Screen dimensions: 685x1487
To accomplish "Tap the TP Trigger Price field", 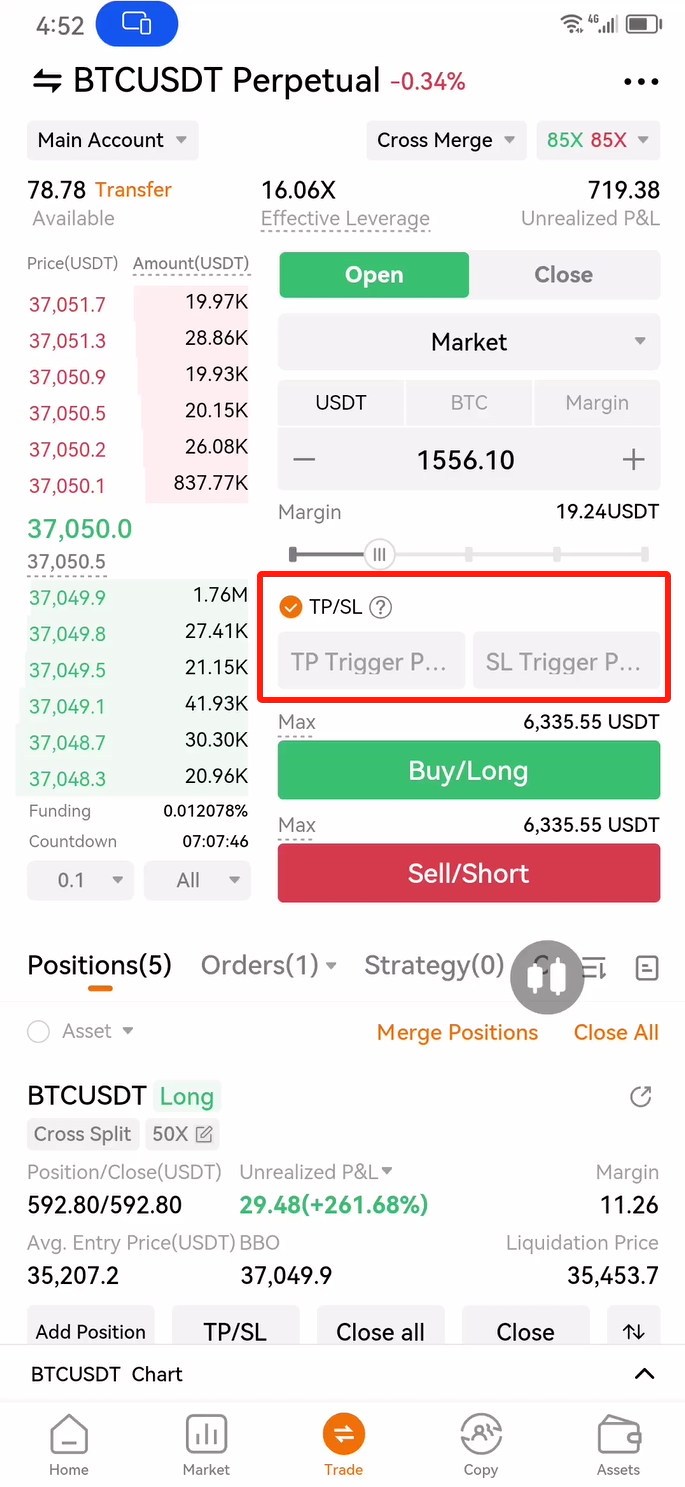I will [x=372, y=661].
